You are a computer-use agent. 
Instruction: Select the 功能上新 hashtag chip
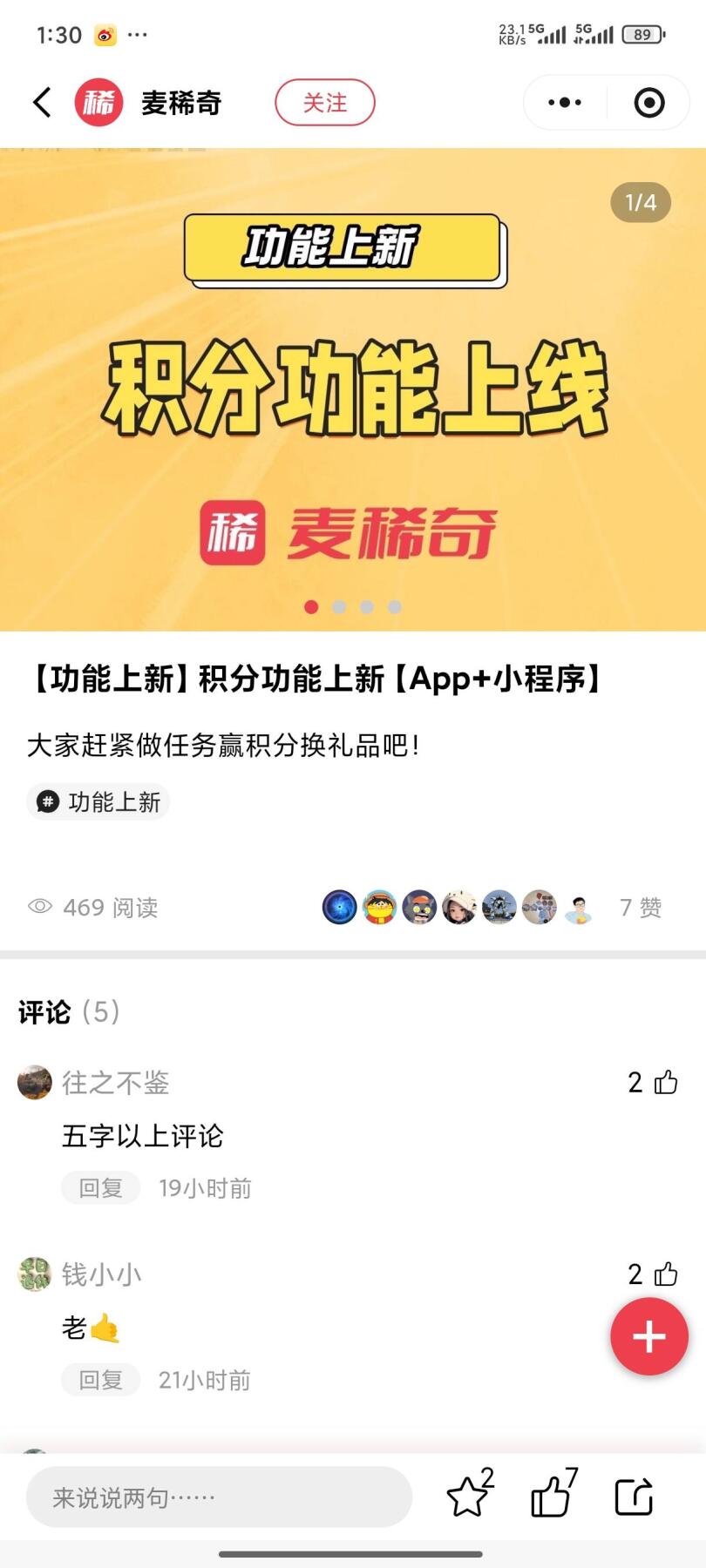coord(98,801)
